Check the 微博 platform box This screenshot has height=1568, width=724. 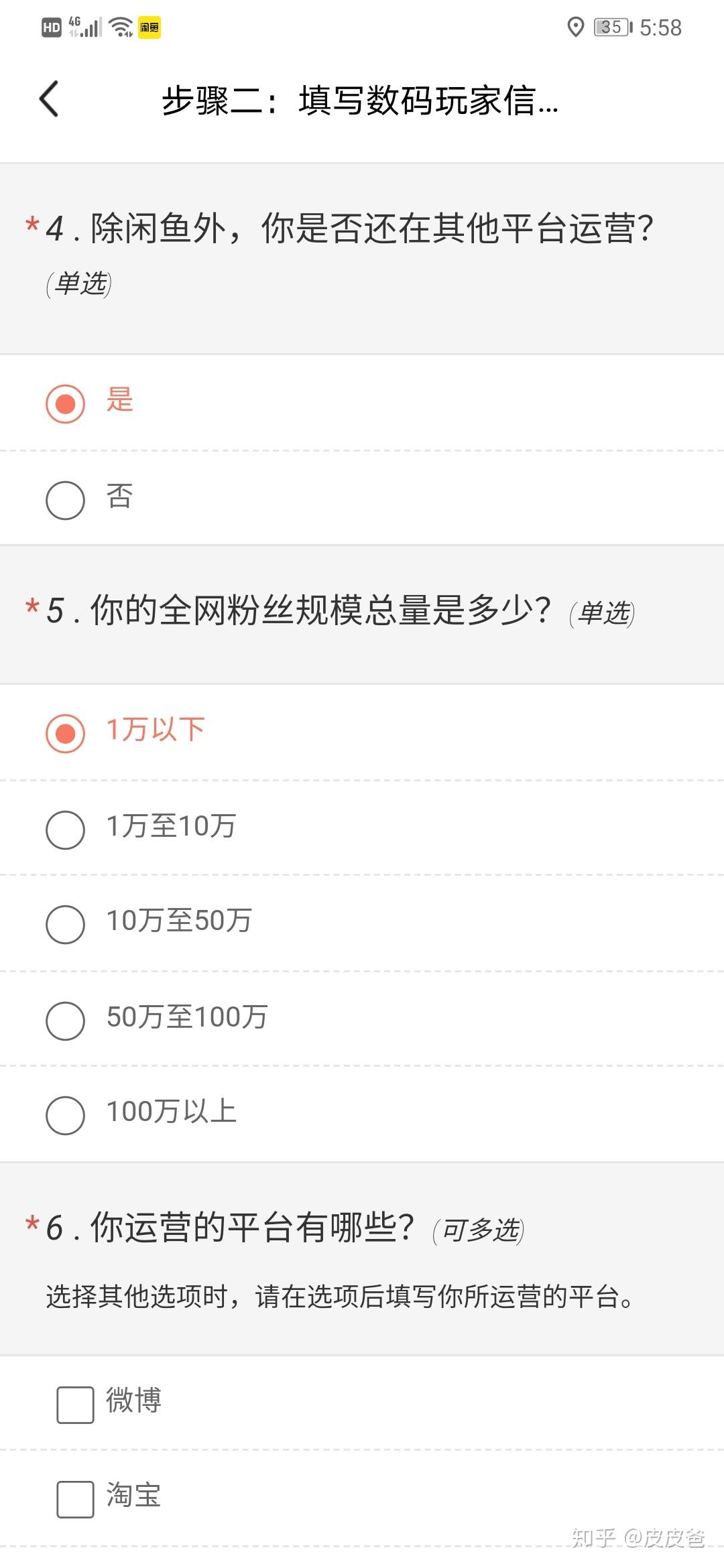(75, 1404)
